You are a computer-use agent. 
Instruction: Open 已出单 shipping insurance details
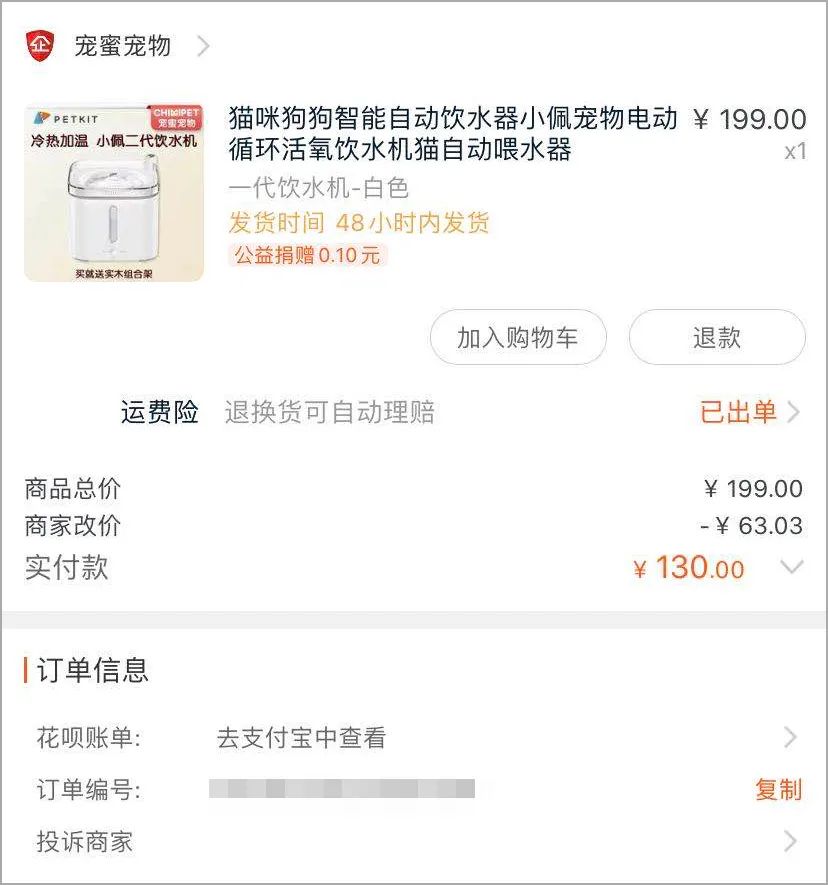point(738,412)
